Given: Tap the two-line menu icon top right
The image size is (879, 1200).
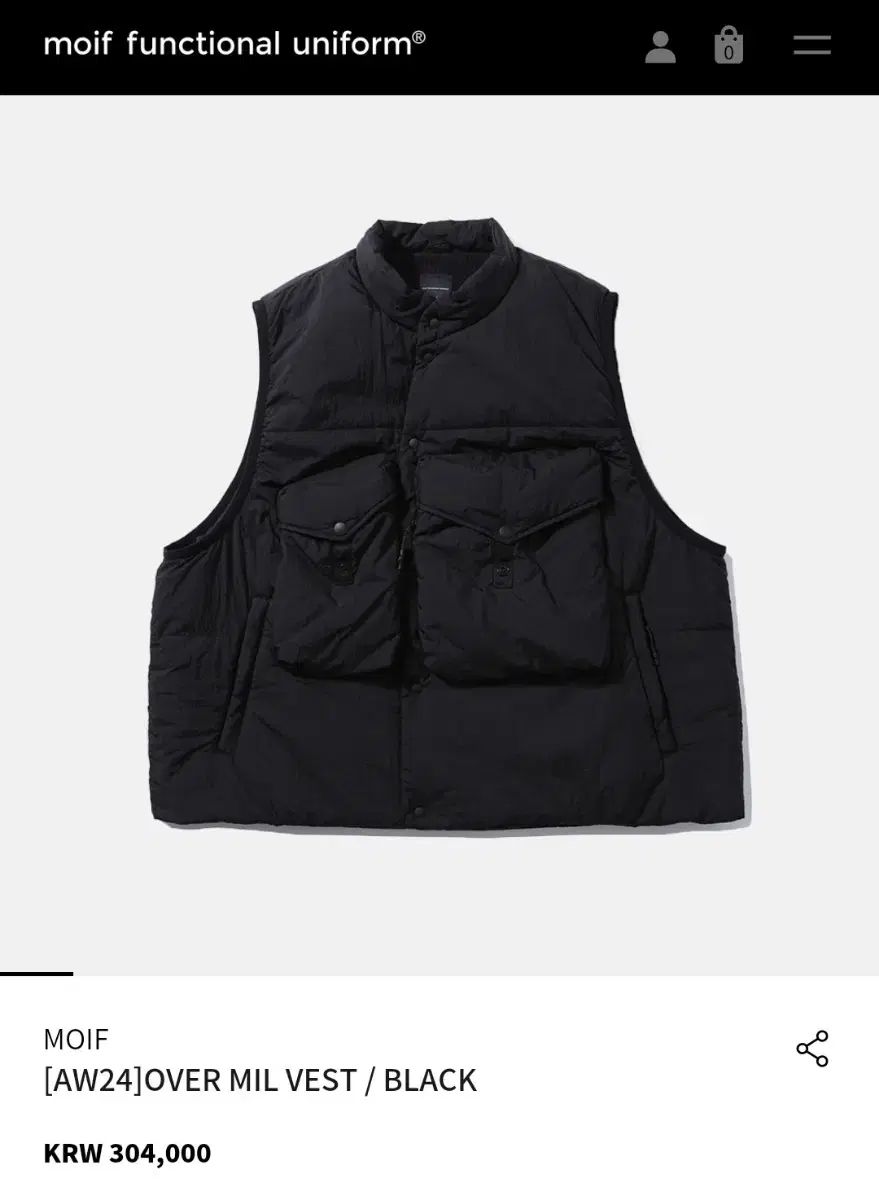Looking at the screenshot, I should (x=812, y=45).
